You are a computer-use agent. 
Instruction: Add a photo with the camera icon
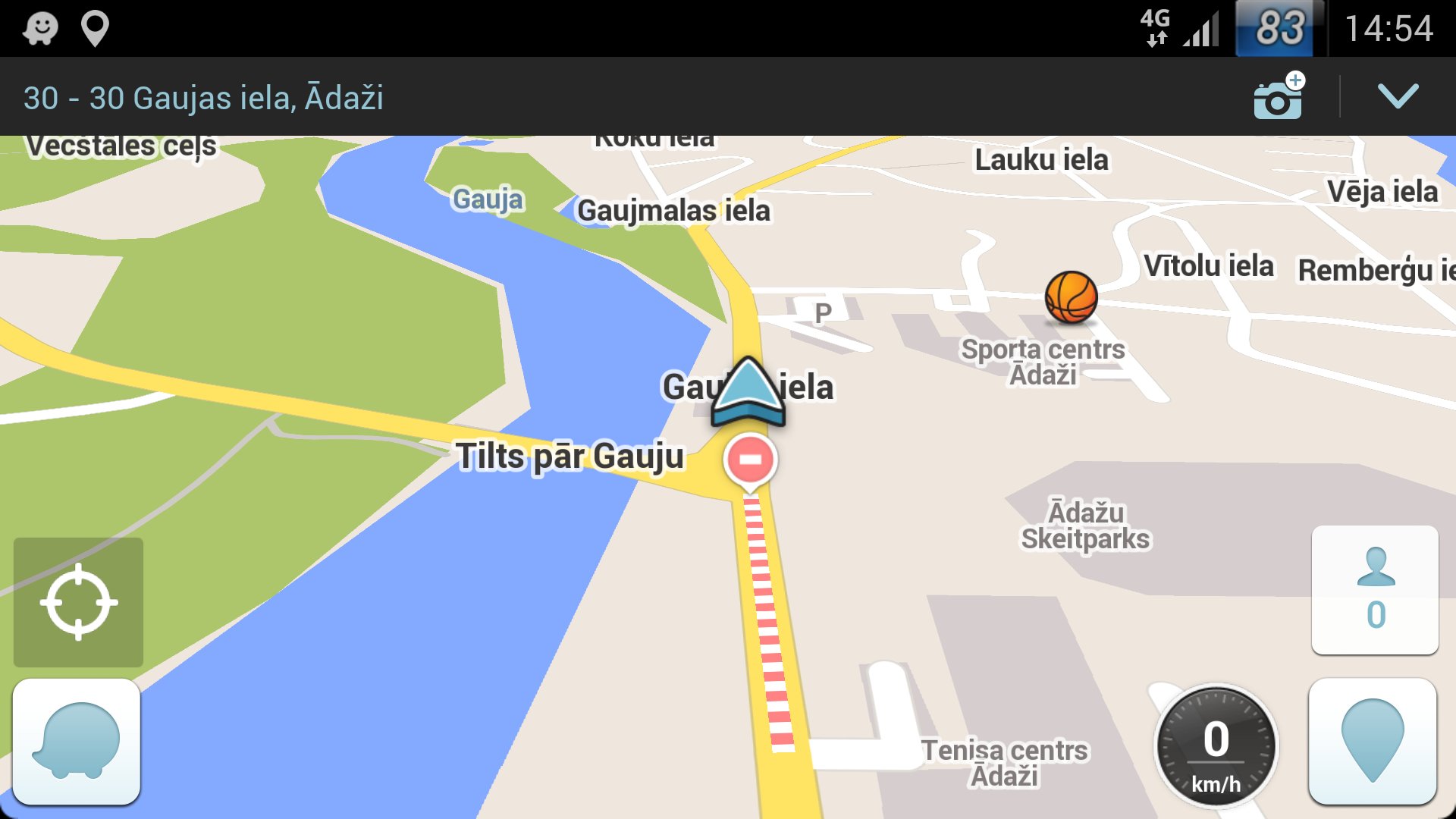pos(1279,97)
